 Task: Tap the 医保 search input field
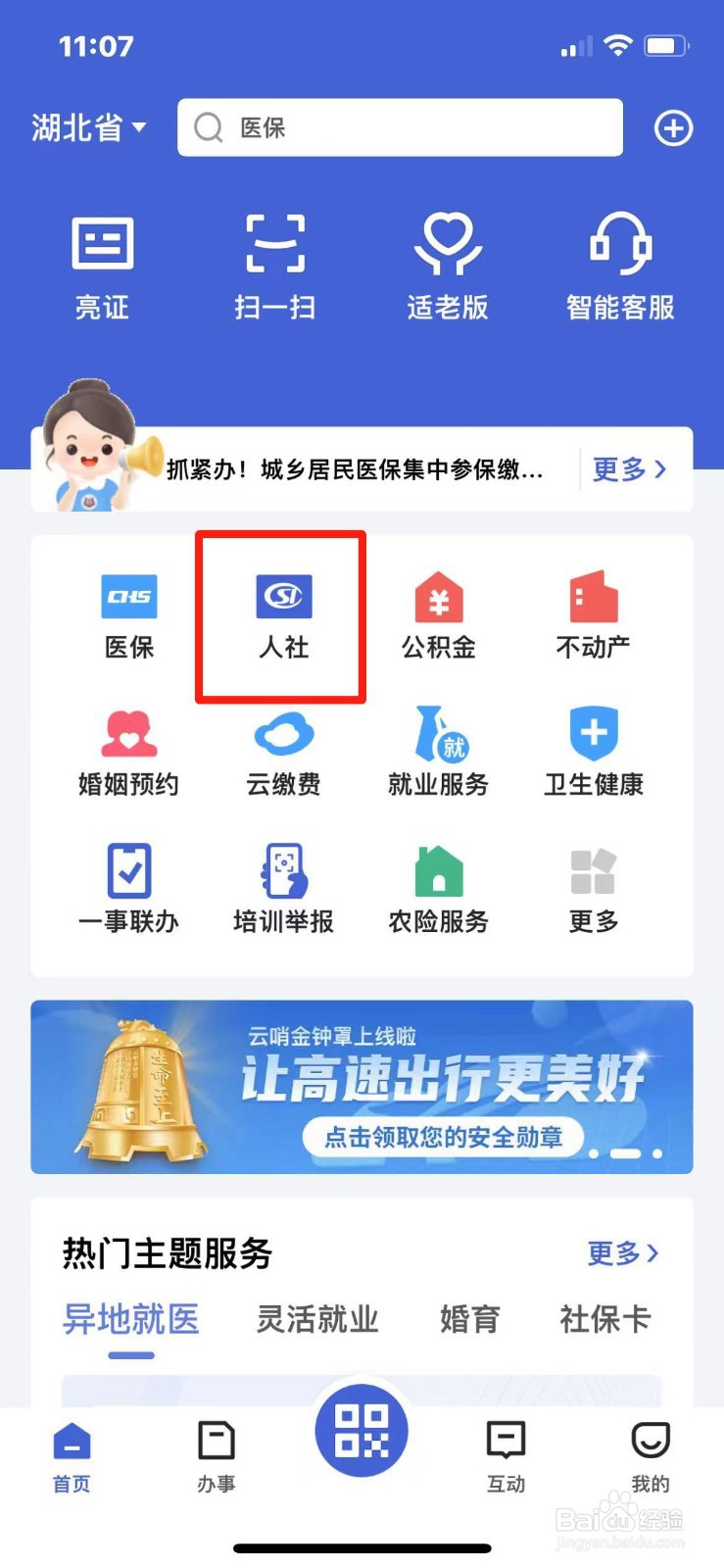click(x=399, y=127)
